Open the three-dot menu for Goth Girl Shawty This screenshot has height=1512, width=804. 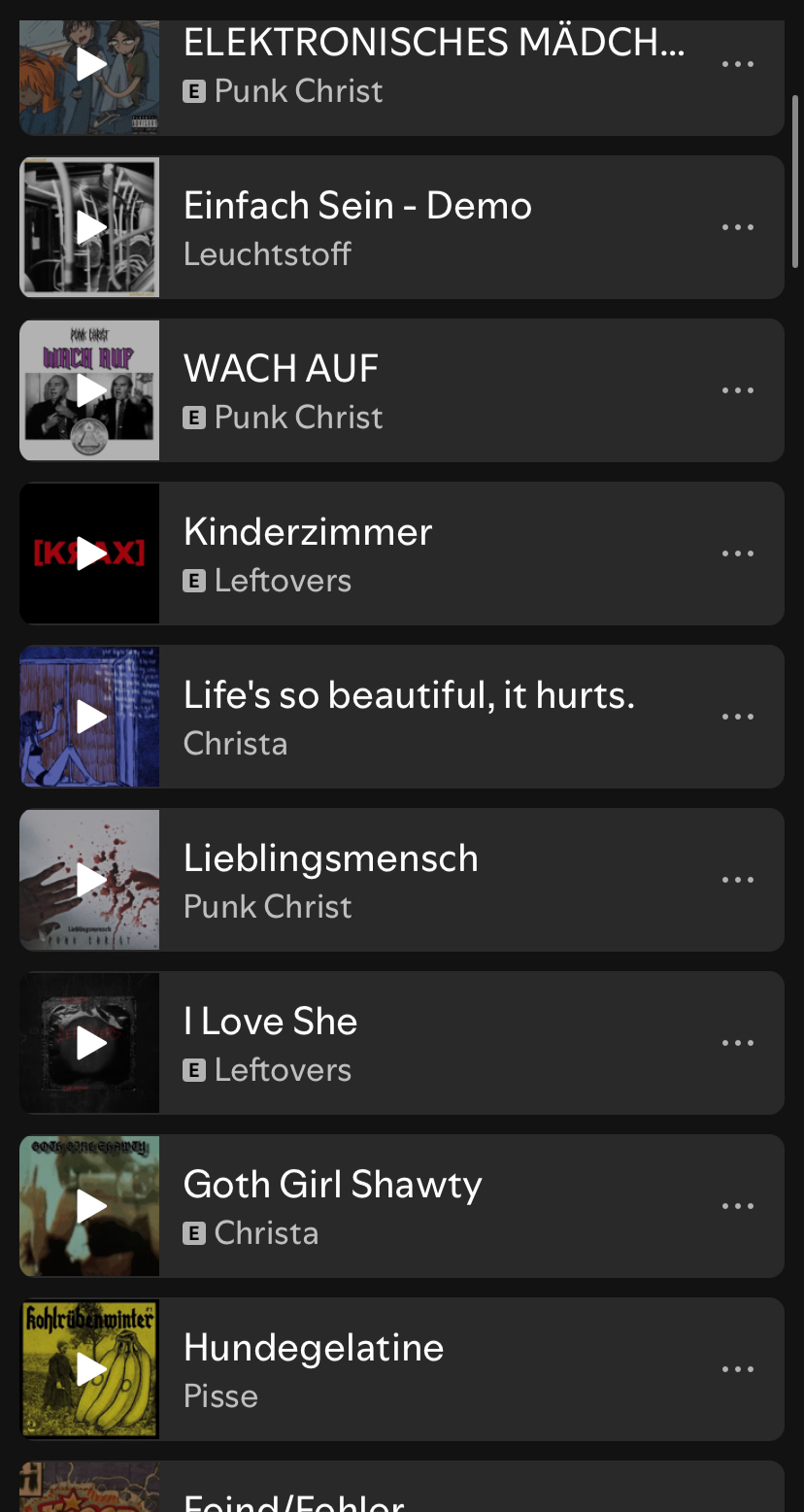737,1206
